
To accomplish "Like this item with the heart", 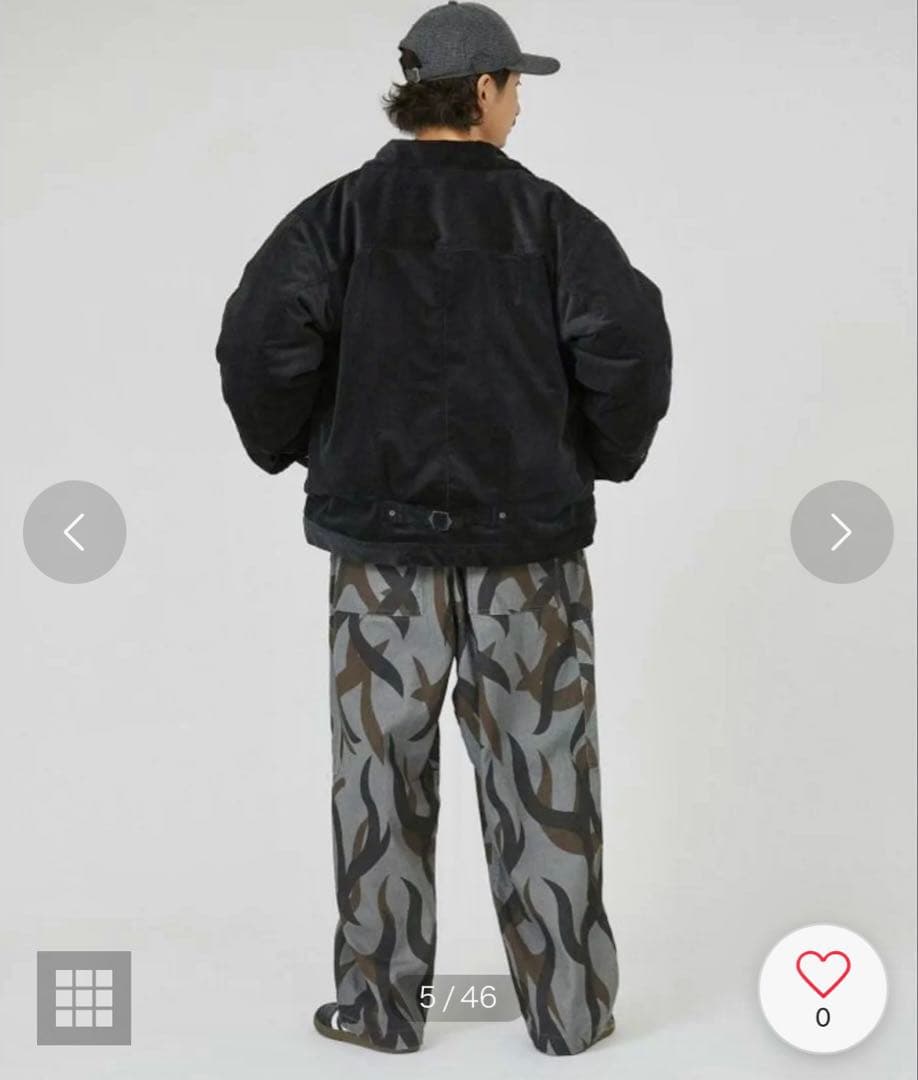I will pos(822,975).
